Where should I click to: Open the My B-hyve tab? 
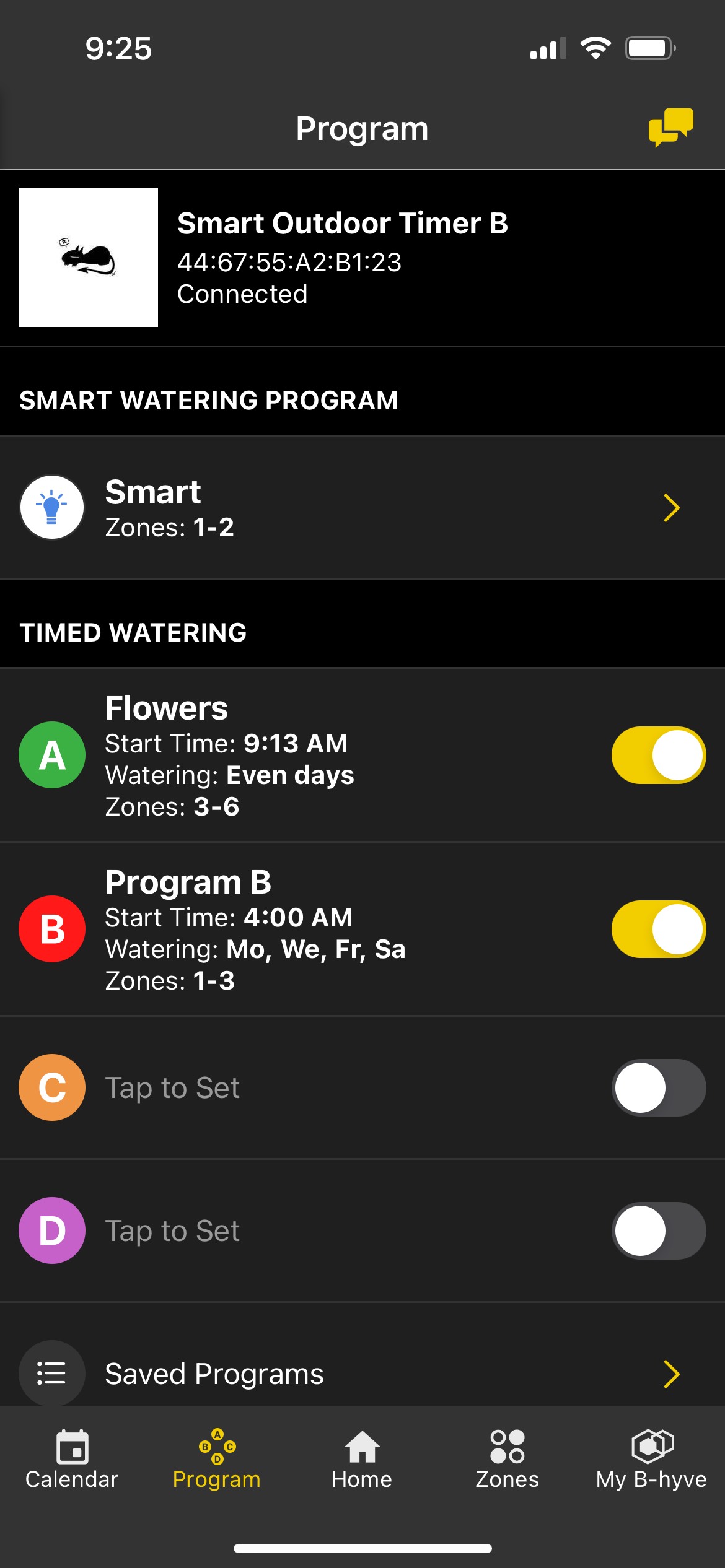pyautogui.click(x=652, y=1459)
